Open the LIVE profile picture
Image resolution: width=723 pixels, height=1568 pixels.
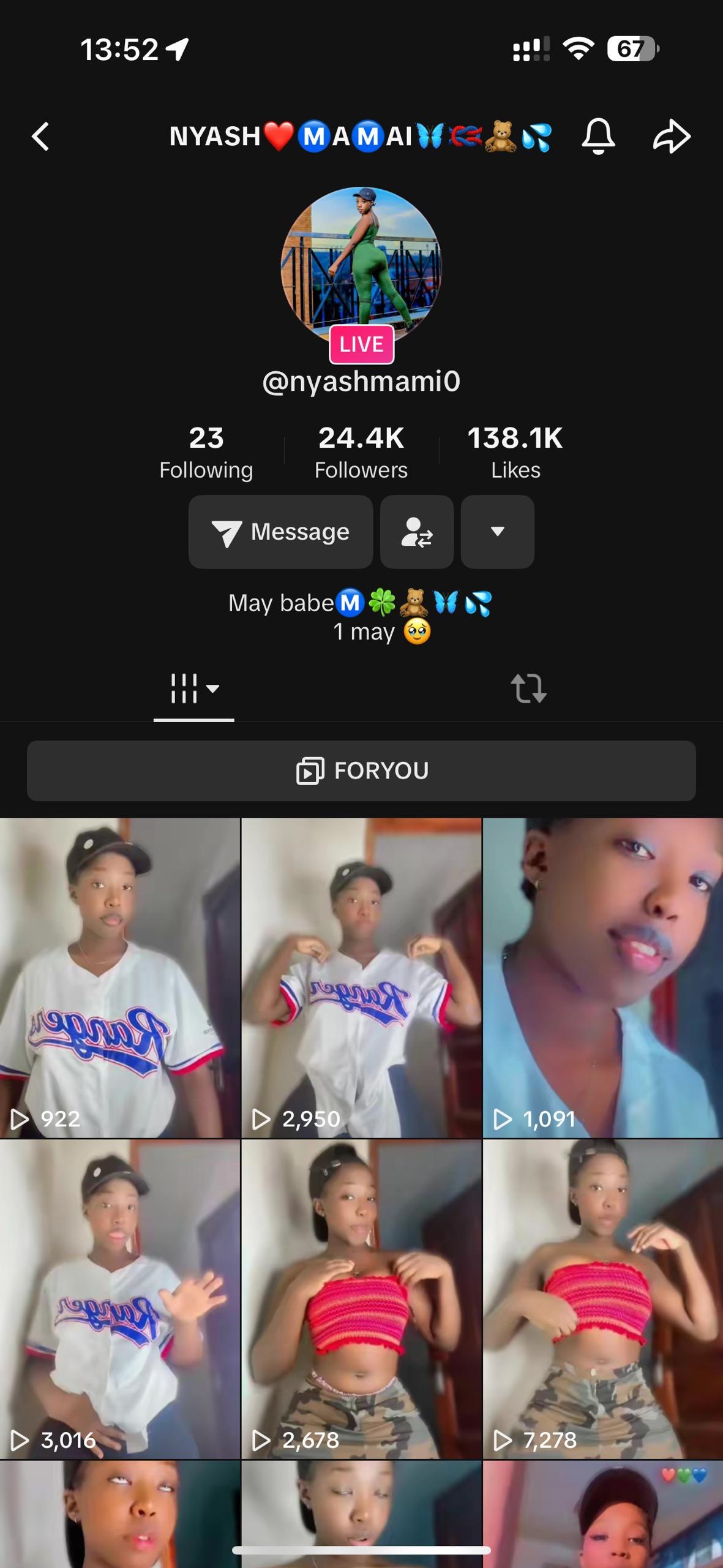pos(361,268)
